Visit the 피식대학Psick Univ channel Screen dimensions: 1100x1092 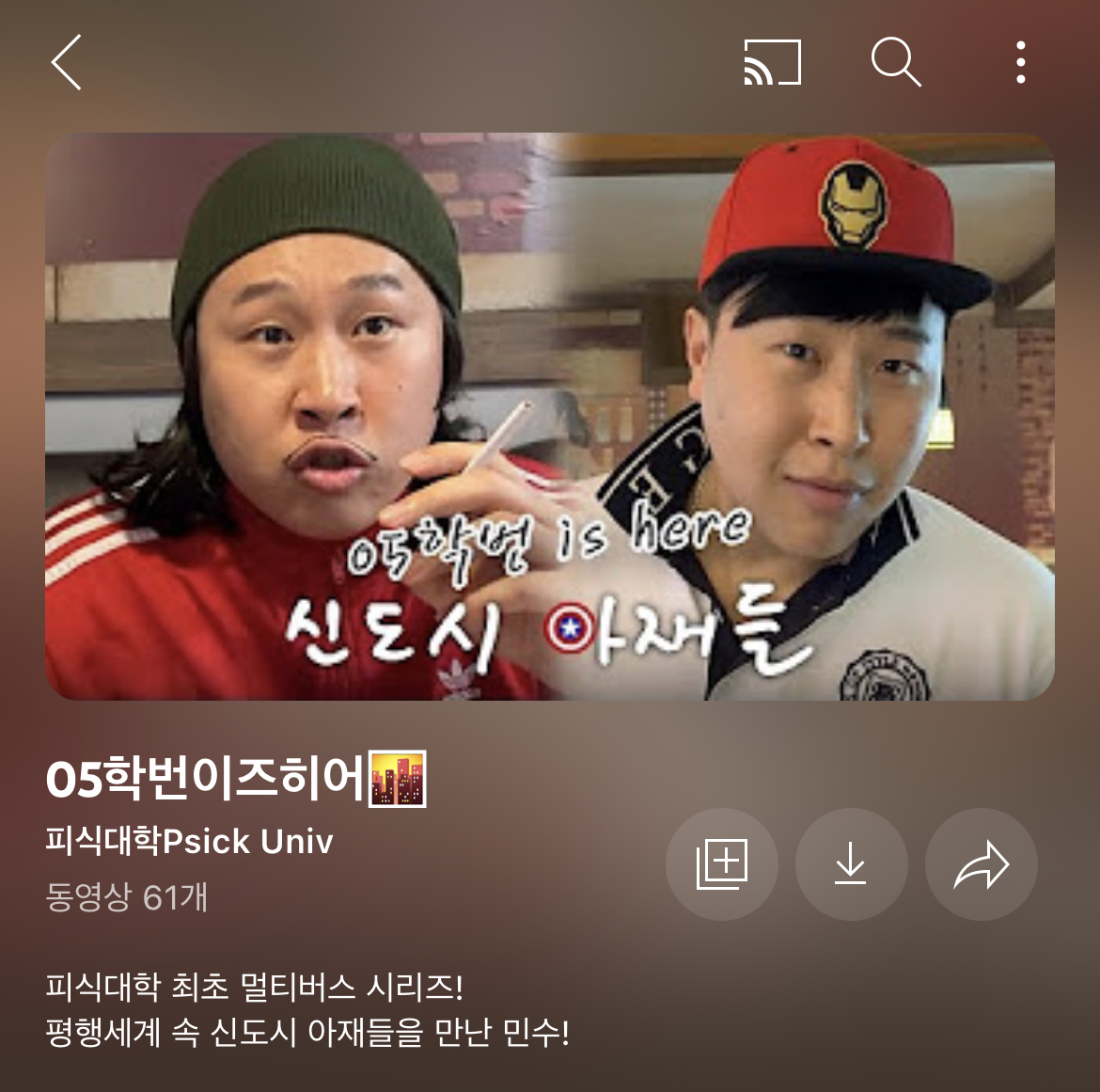coord(190,841)
